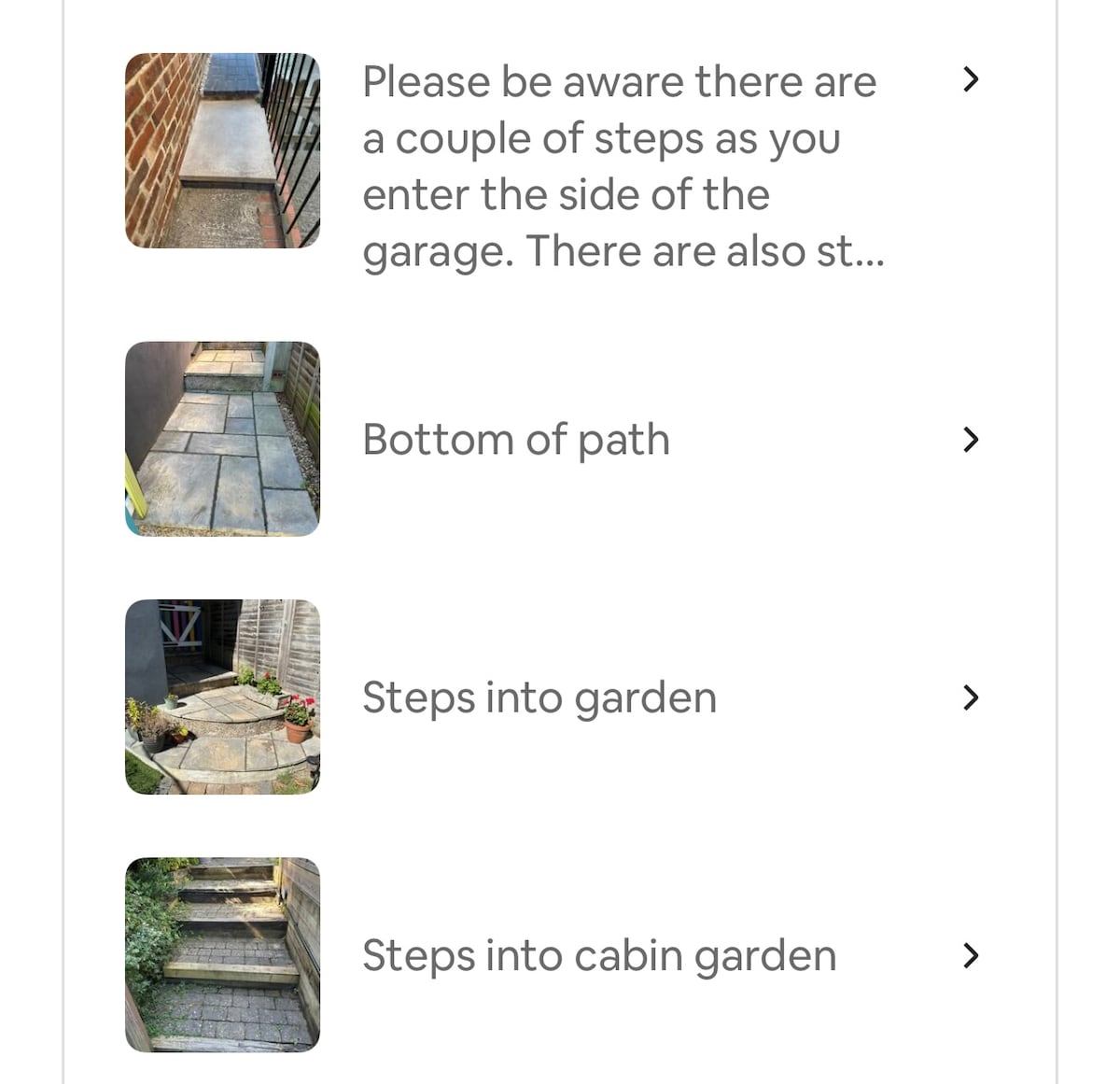View Steps into garden details
Image resolution: width=1120 pixels, height=1084 pixels.
tap(539, 697)
